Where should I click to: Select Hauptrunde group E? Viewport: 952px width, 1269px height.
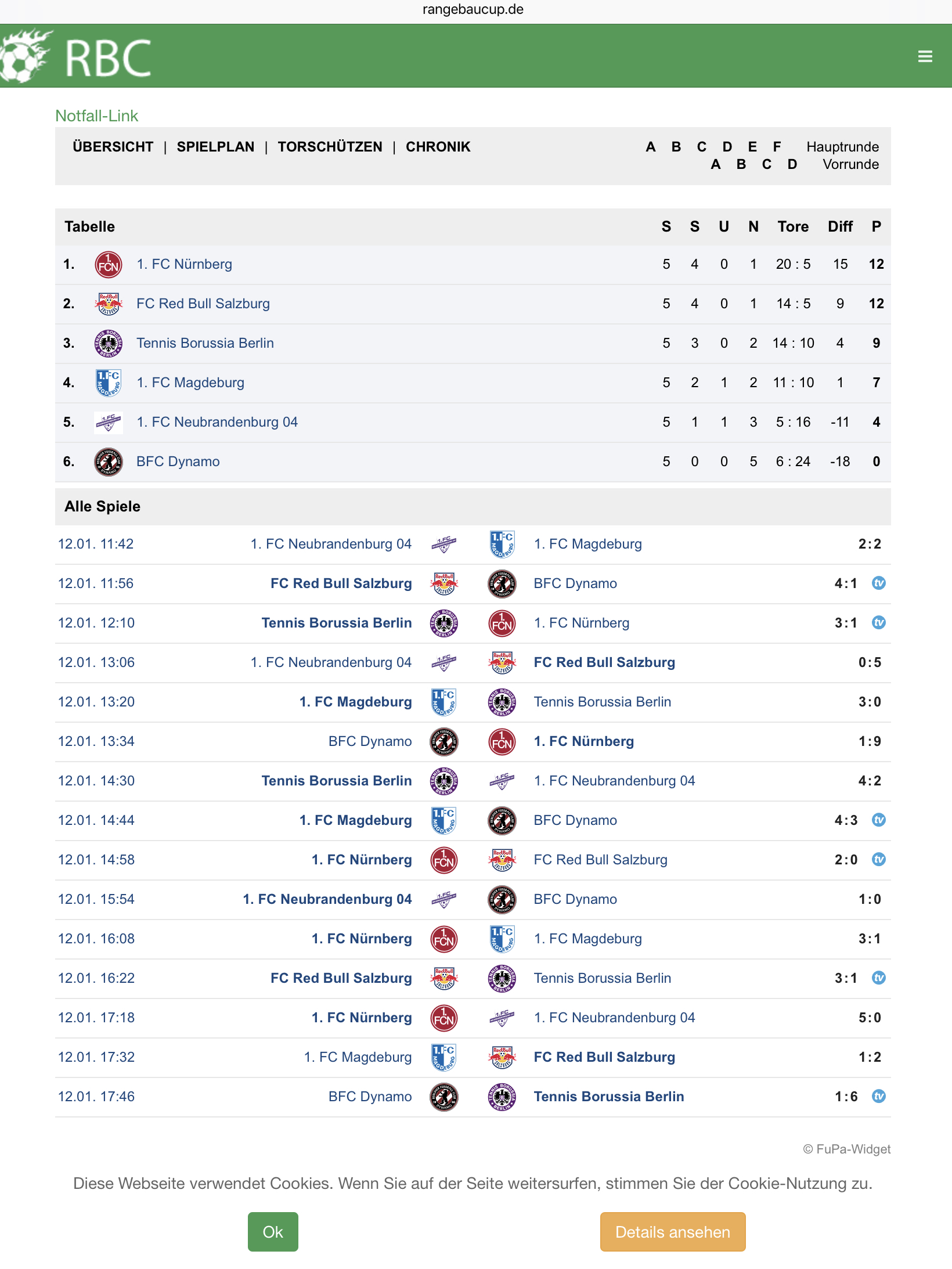click(752, 147)
